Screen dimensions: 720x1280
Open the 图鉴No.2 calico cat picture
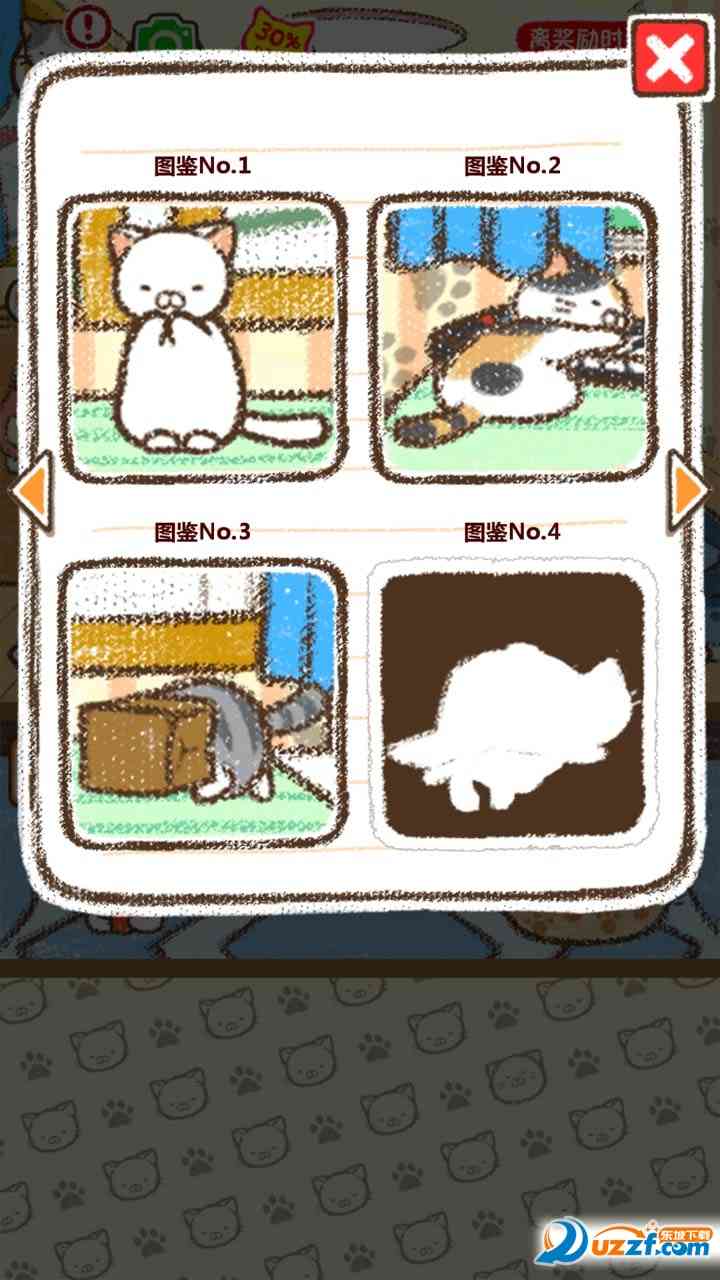click(514, 335)
